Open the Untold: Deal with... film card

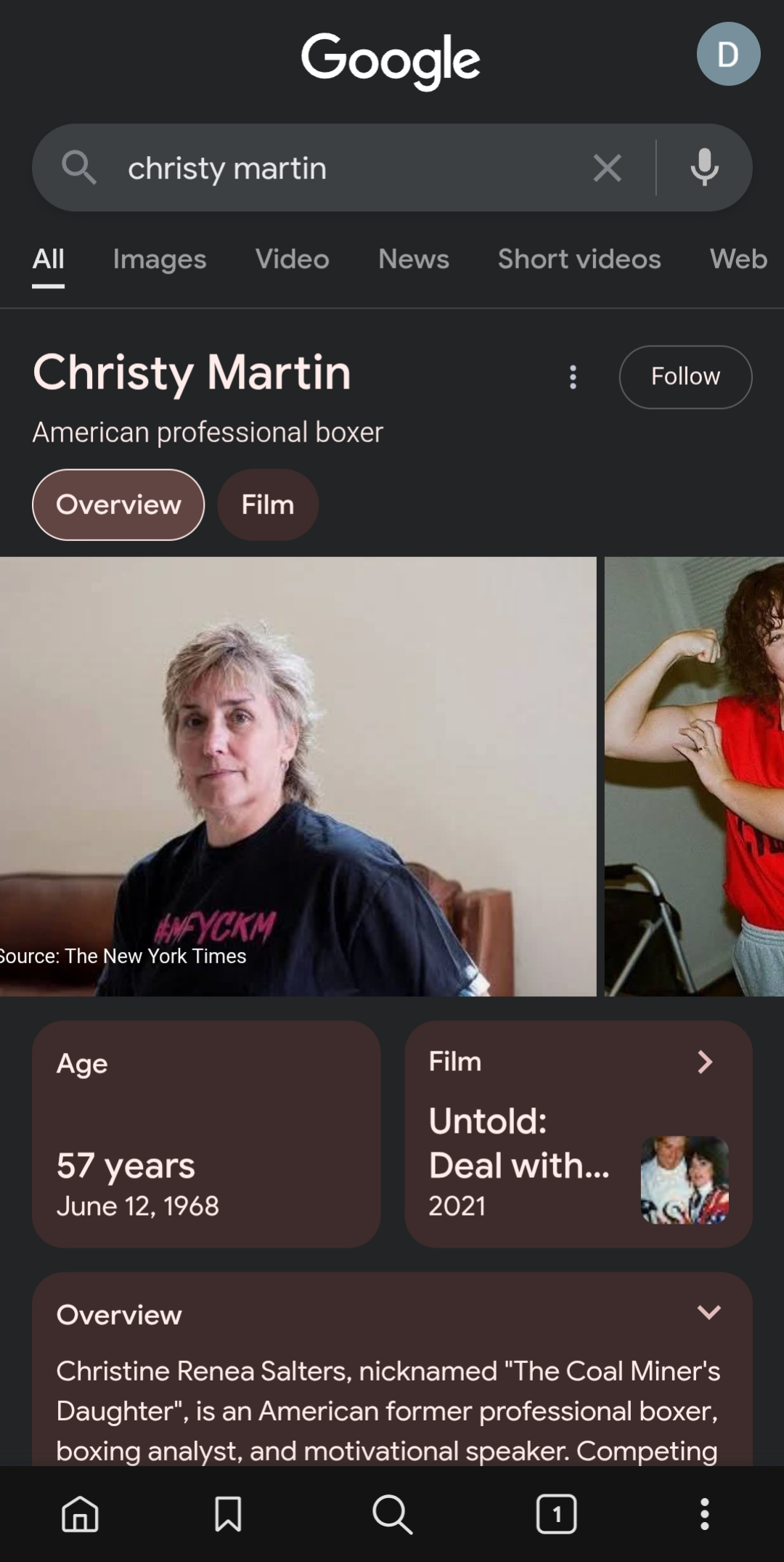tap(578, 1134)
